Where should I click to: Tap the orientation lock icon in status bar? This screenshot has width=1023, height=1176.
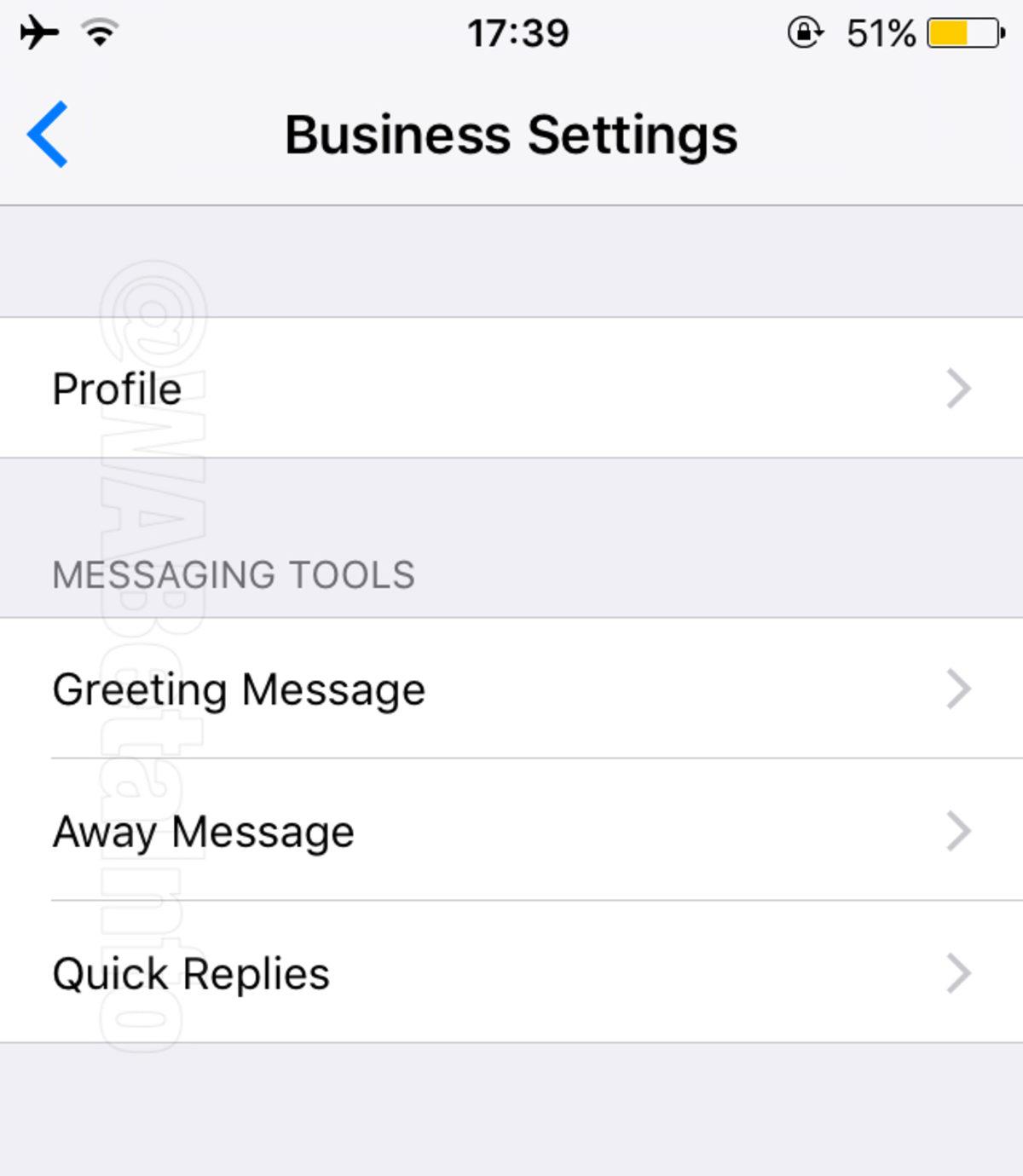pyautogui.click(x=806, y=32)
